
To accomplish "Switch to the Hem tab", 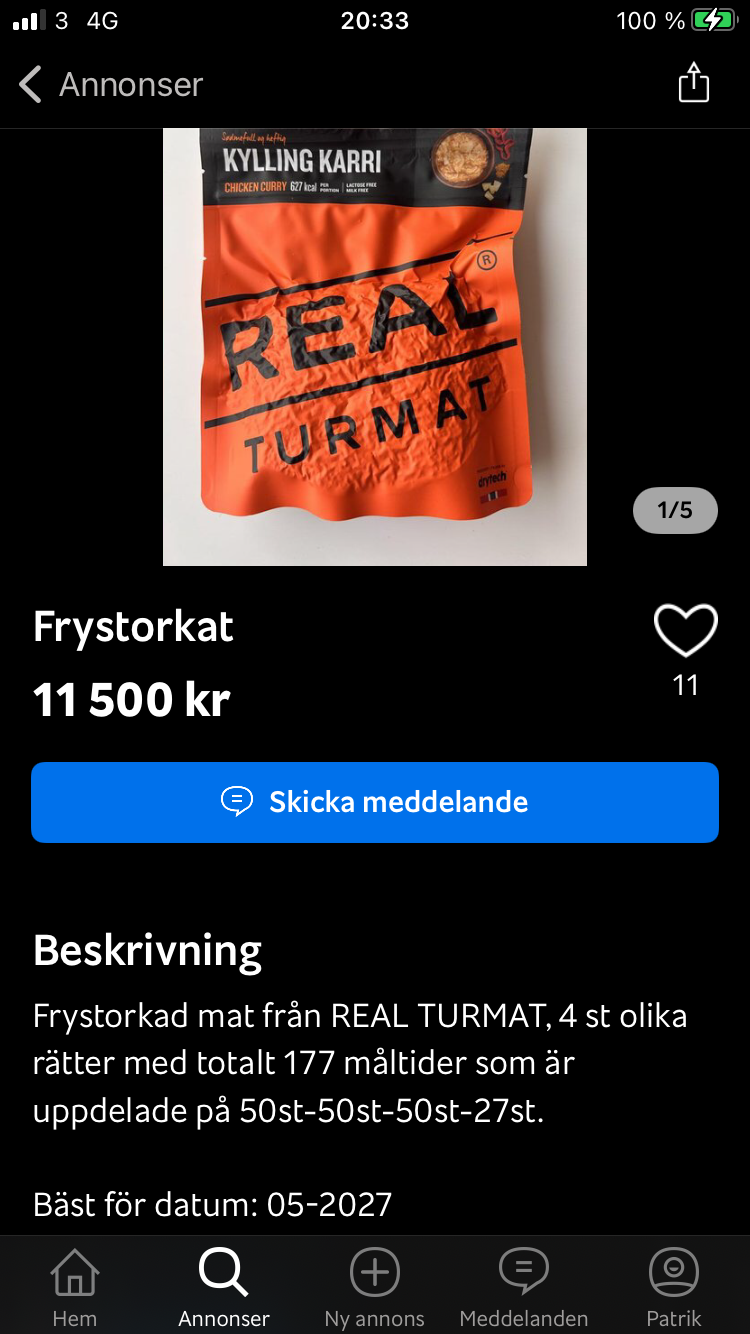I will [75, 1286].
